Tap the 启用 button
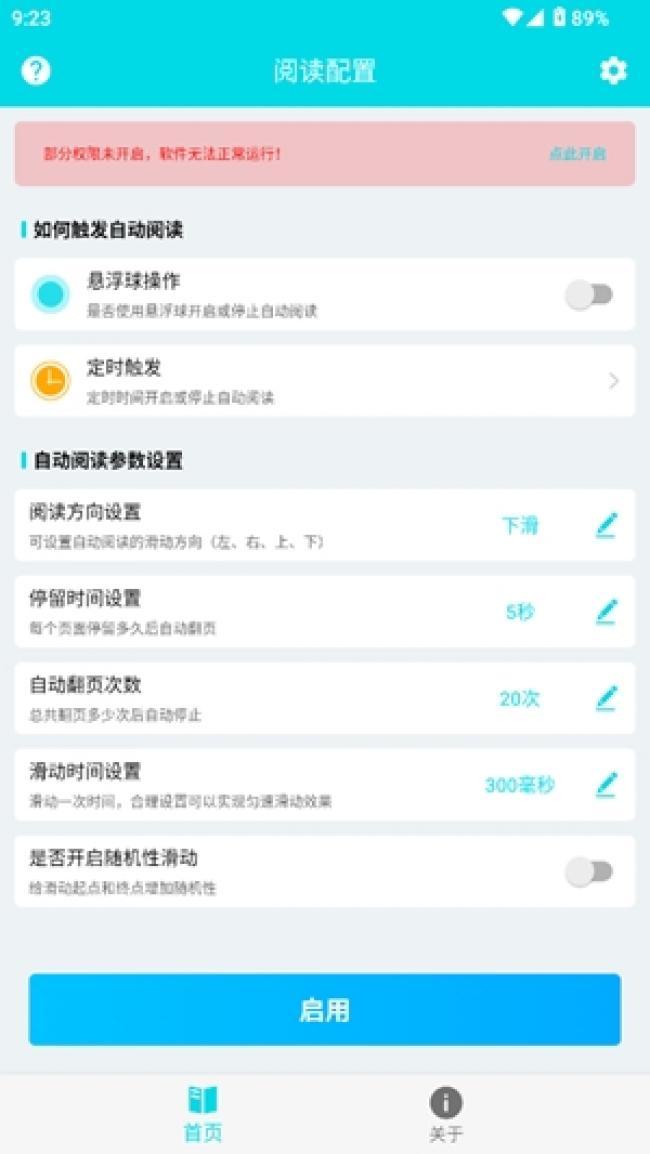 pyautogui.click(x=324, y=1010)
